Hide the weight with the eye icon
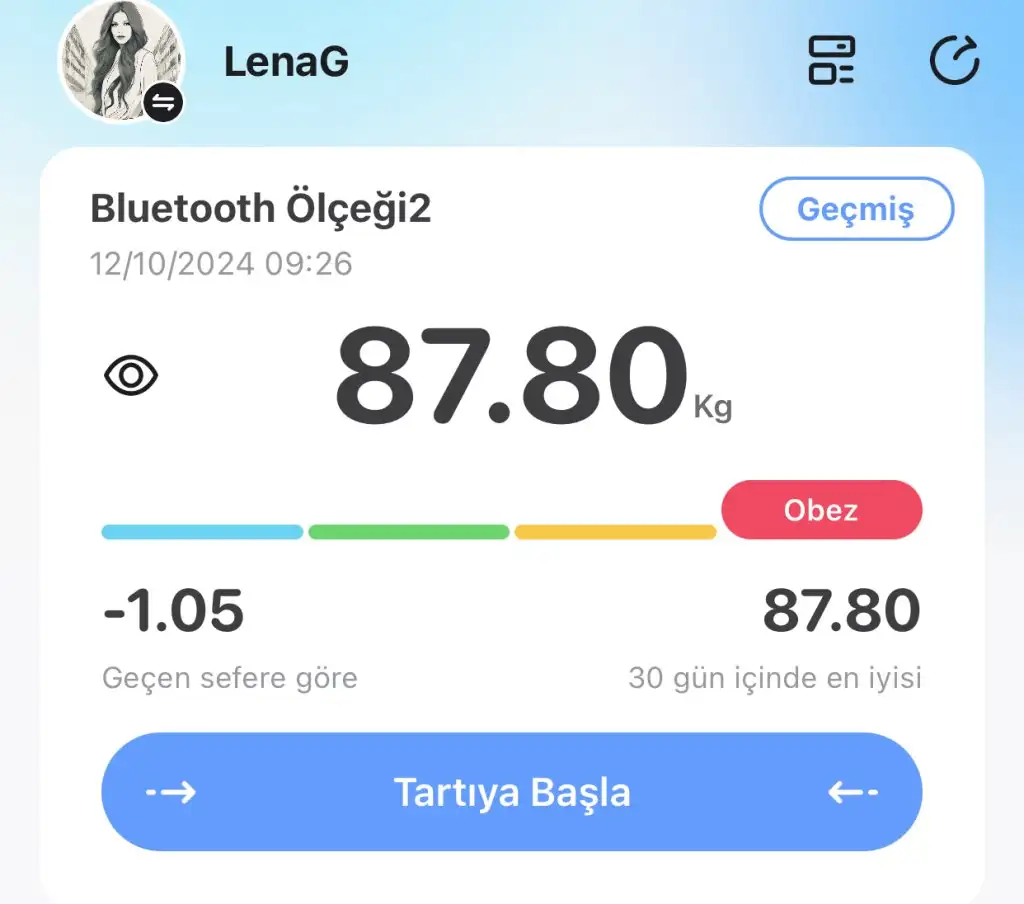The width and height of the screenshot is (1024, 904). coord(131,376)
